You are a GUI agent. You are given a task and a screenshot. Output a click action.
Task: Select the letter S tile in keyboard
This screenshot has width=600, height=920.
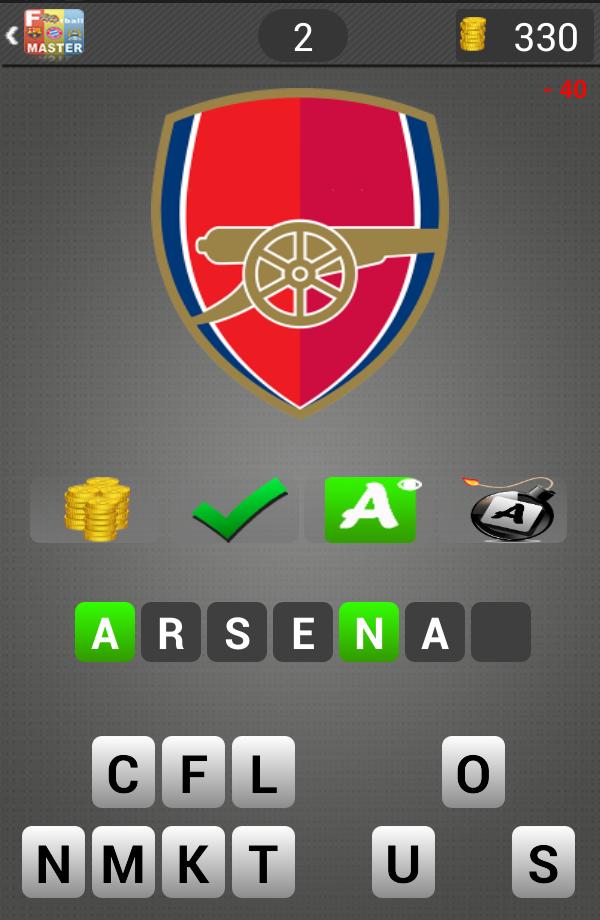pos(543,862)
